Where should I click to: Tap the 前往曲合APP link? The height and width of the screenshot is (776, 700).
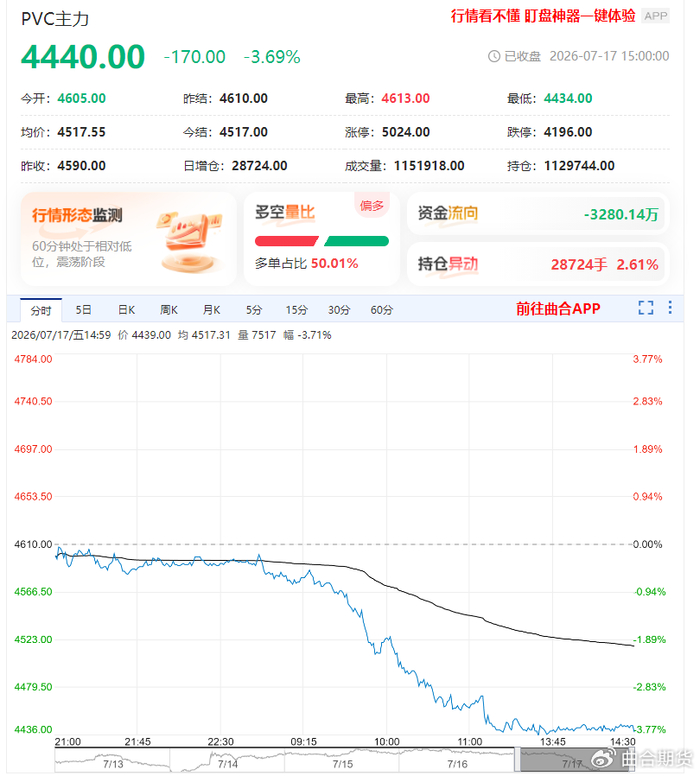tap(558, 309)
